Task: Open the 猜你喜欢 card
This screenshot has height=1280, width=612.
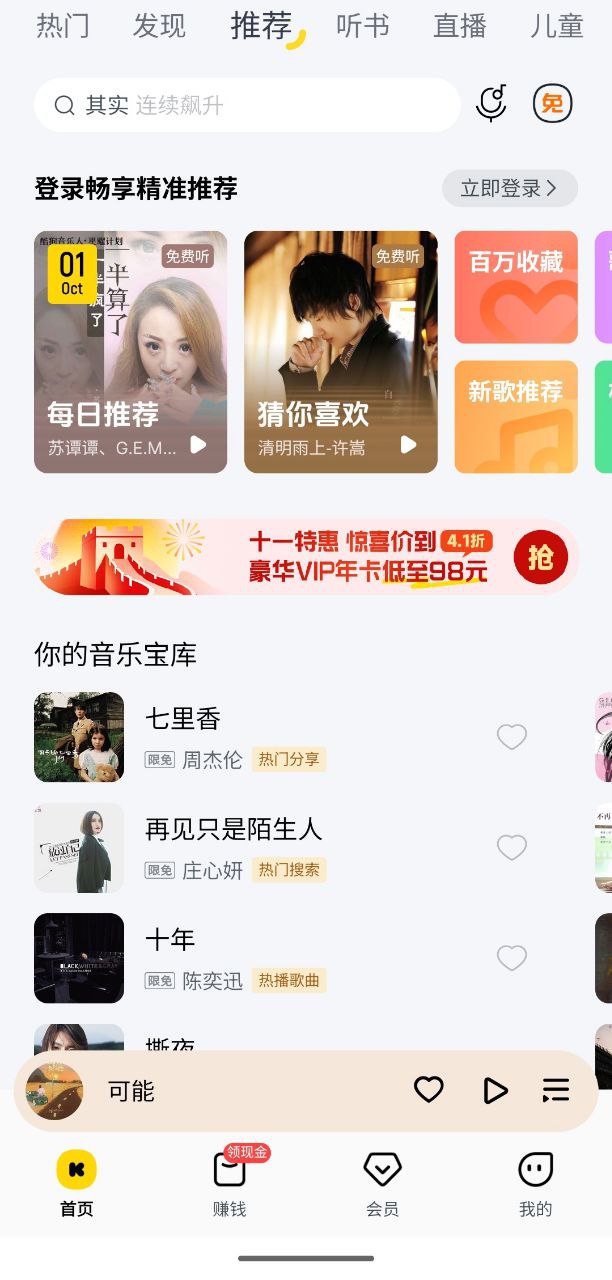Action: click(x=340, y=352)
